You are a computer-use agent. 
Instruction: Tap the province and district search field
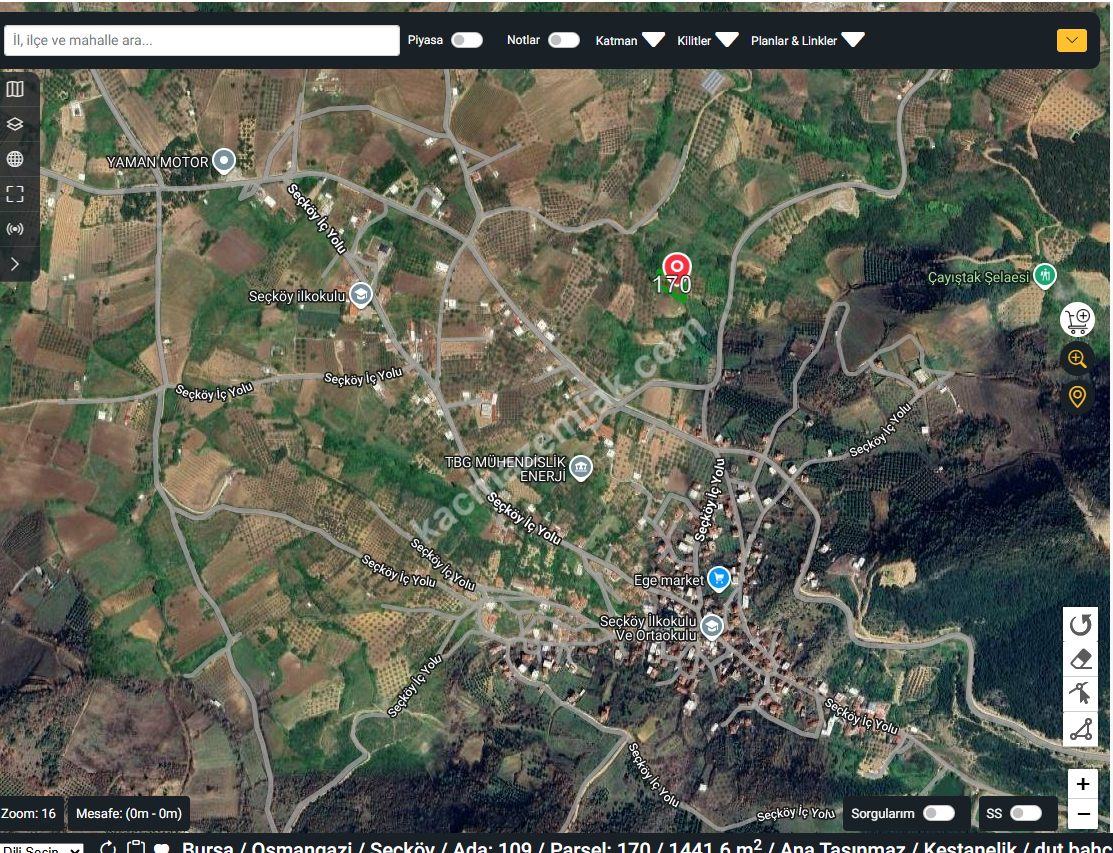click(201, 41)
